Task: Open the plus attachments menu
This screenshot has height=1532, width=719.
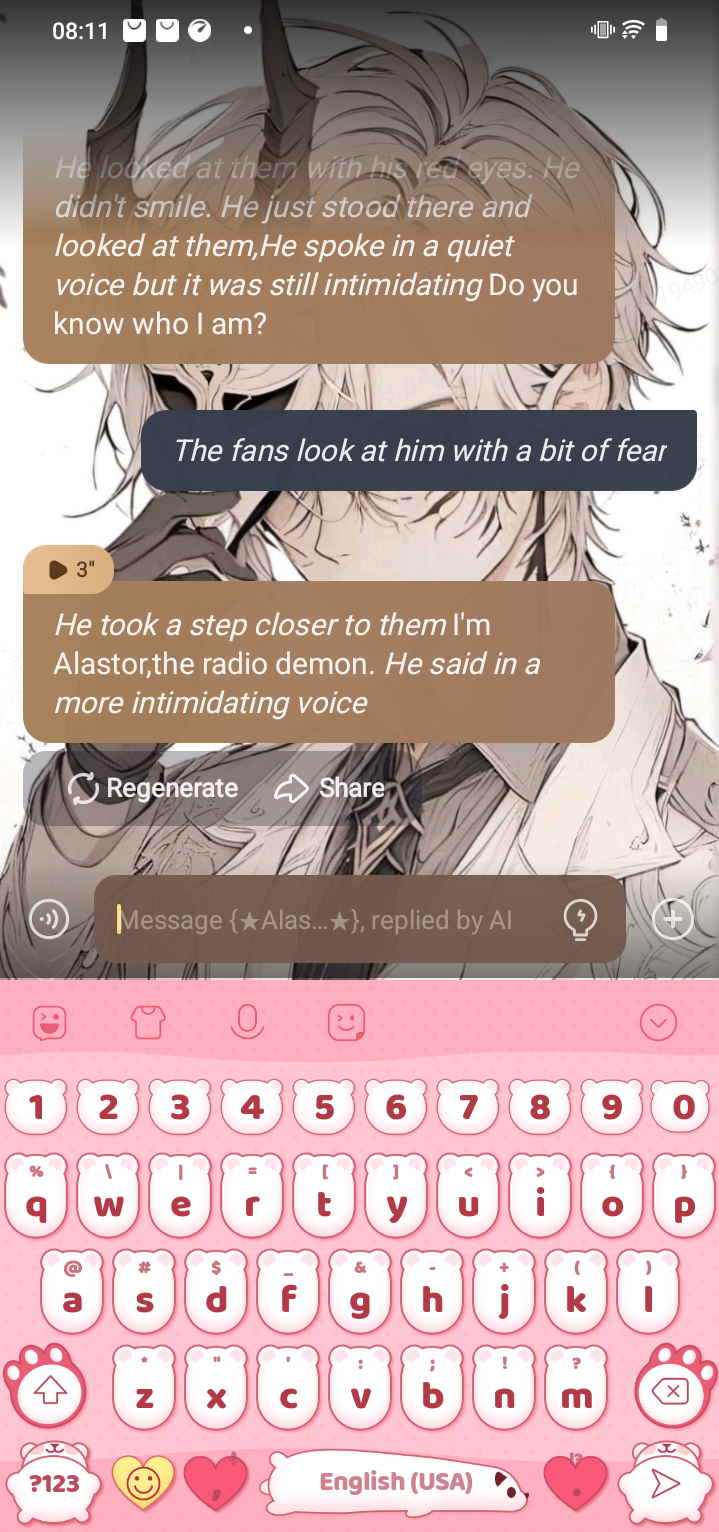Action: click(672, 919)
